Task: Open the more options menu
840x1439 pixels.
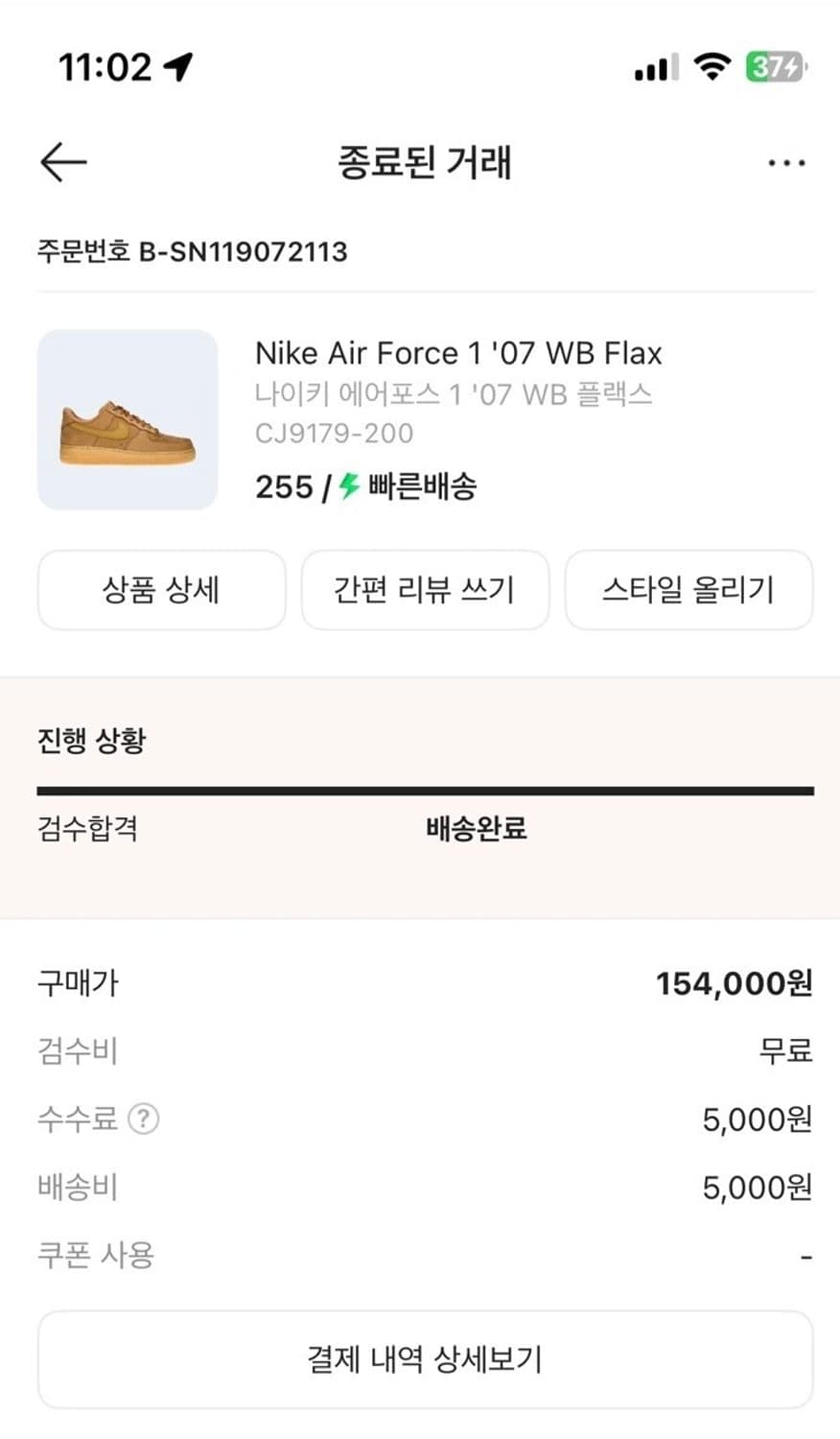Action: pos(786,161)
